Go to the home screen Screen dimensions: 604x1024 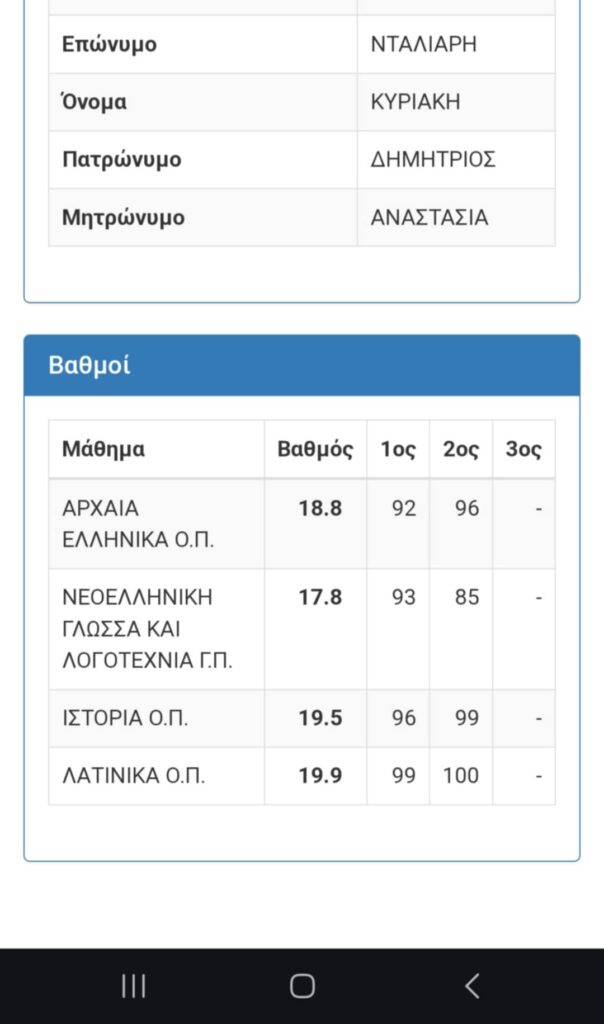(302, 985)
